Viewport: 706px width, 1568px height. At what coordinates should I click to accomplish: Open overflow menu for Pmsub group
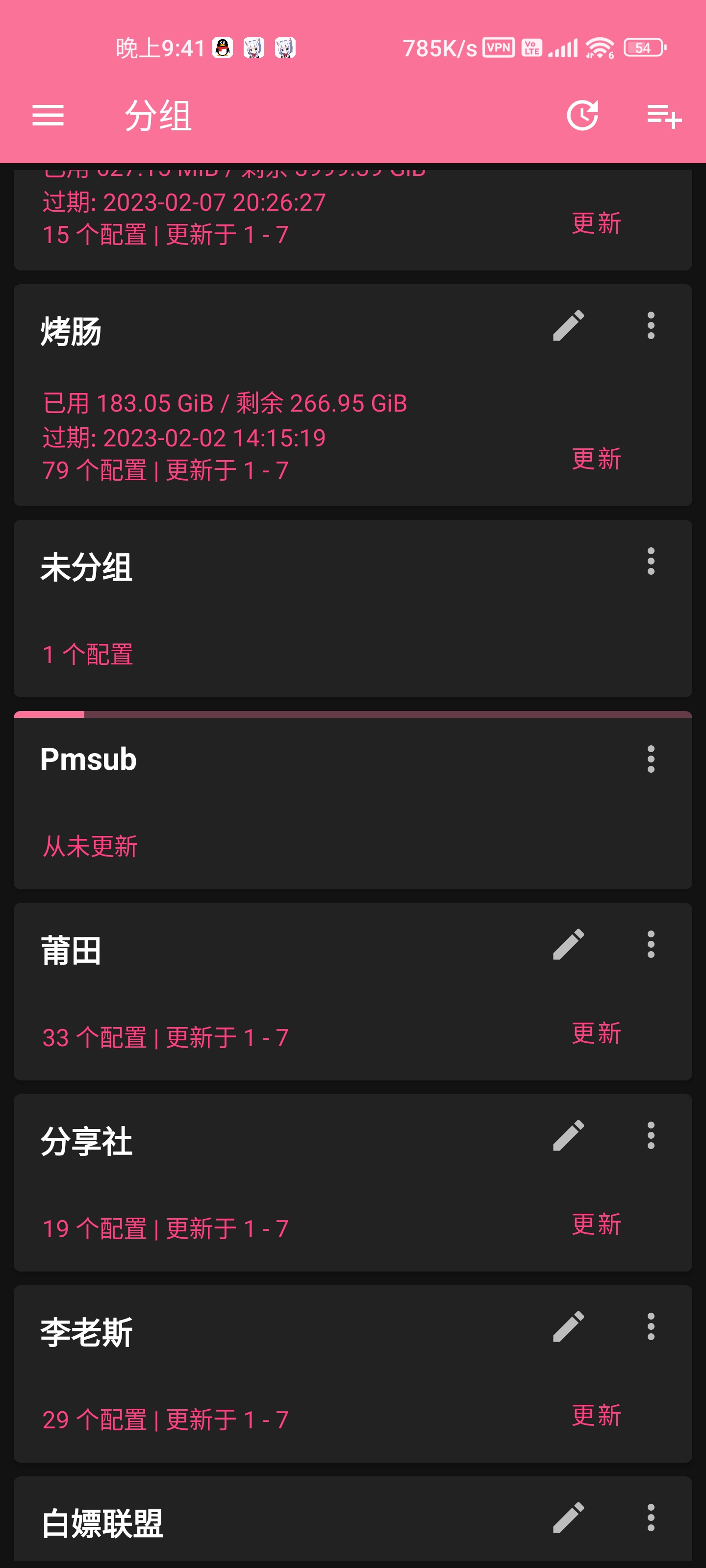651,759
